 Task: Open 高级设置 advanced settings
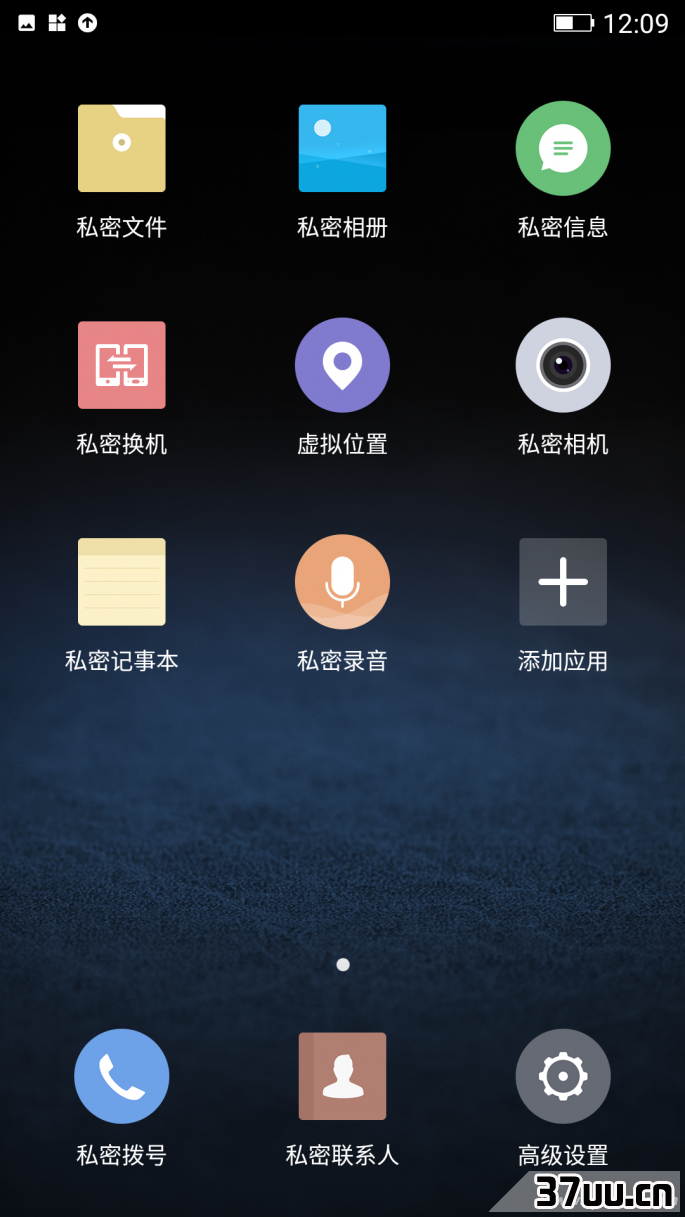point(563,1076)
